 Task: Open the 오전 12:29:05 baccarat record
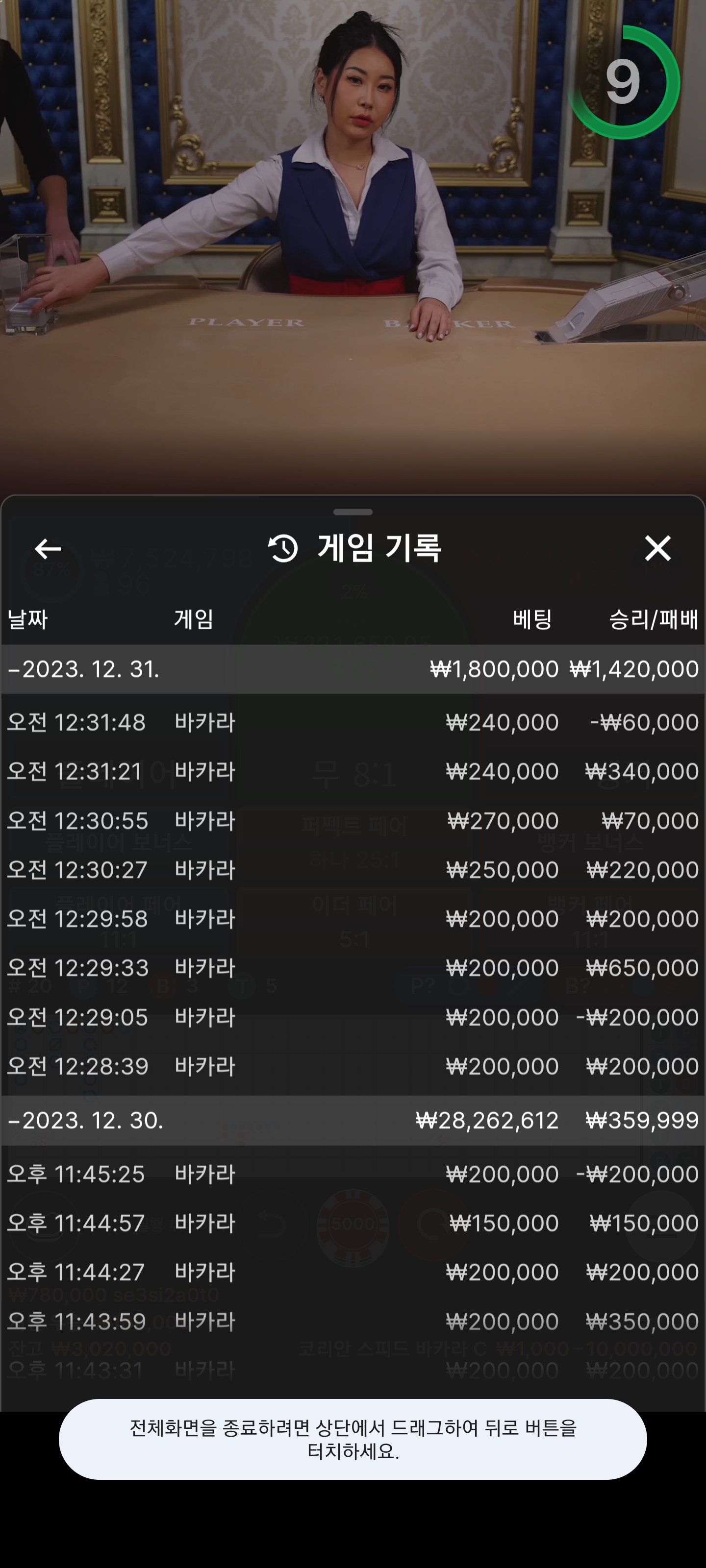pyautogui.click(x=353, y=1017)
